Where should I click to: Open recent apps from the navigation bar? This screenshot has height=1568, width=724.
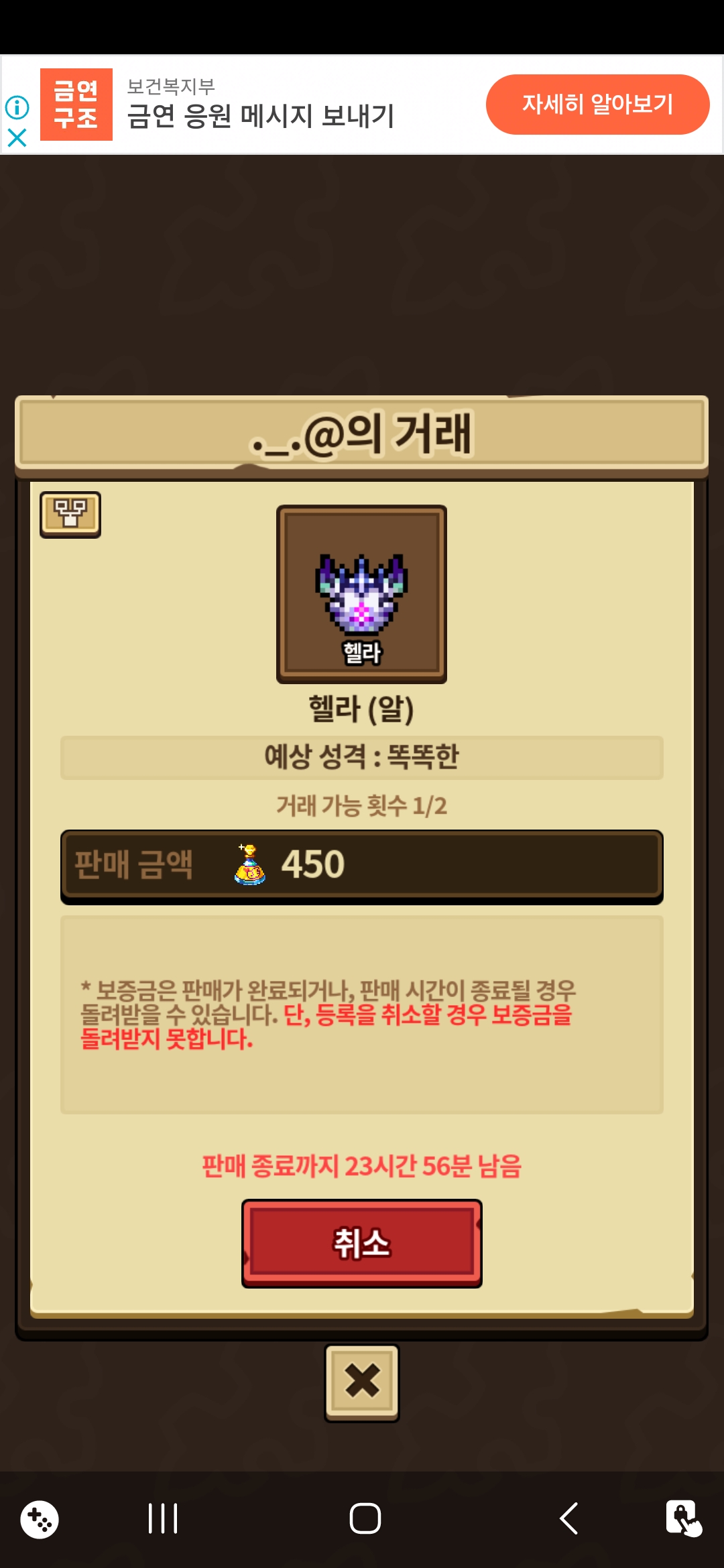coord(163,1518)
